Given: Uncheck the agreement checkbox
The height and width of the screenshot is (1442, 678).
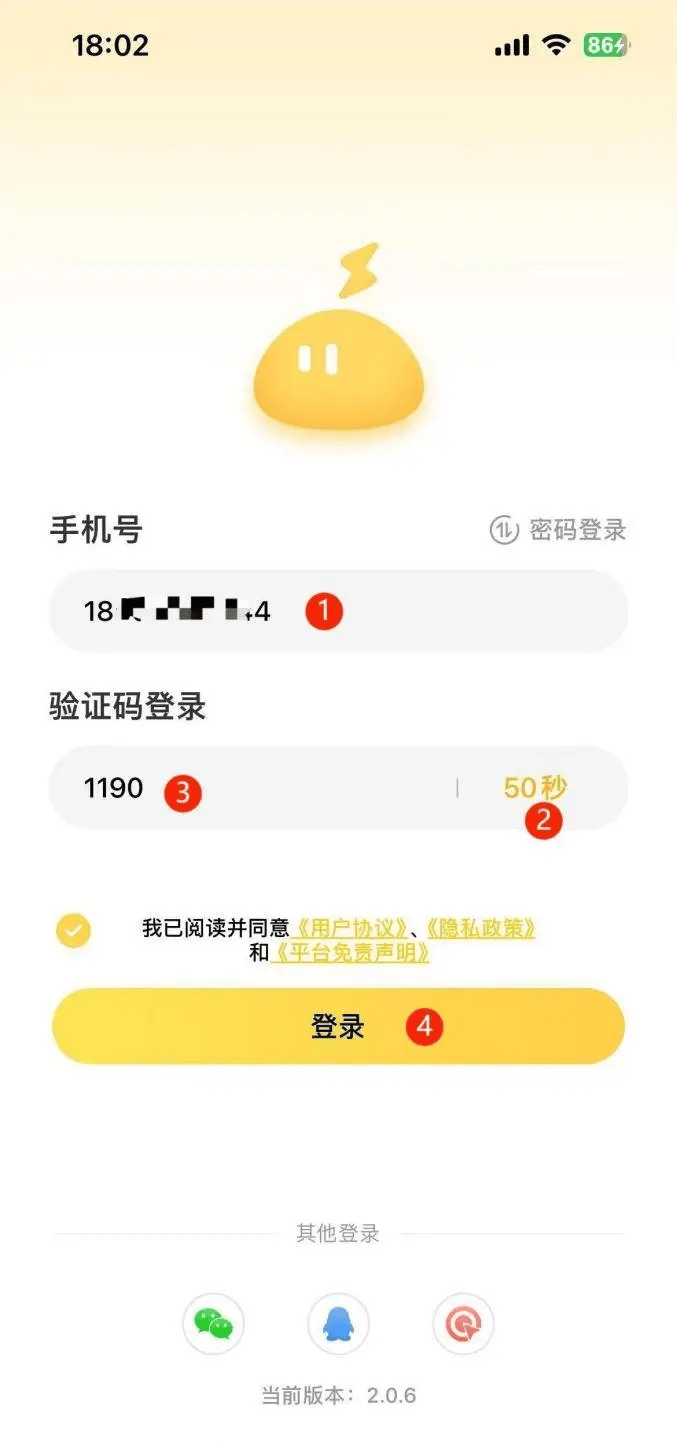Looking at the screenshot, I should tap(73, 931).
